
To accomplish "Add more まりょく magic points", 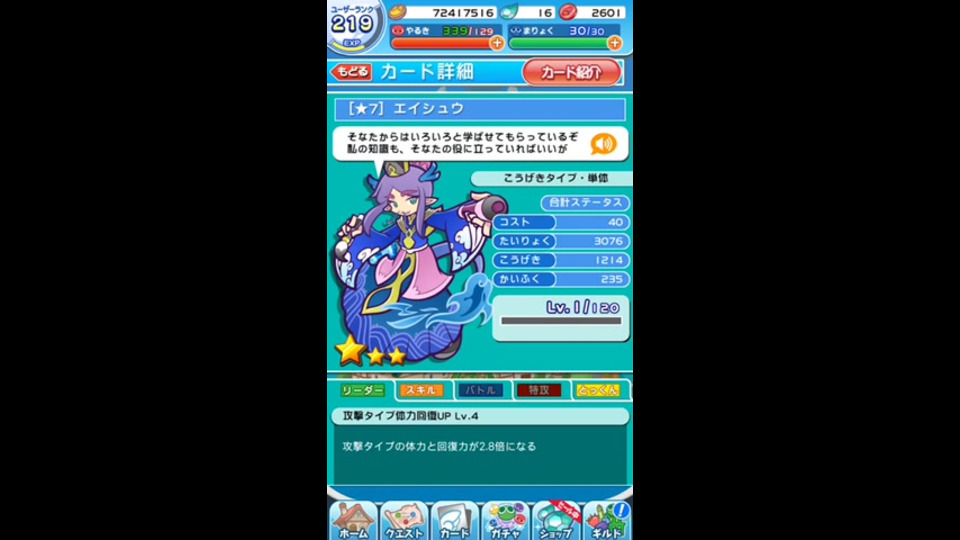I will (614, 43).
